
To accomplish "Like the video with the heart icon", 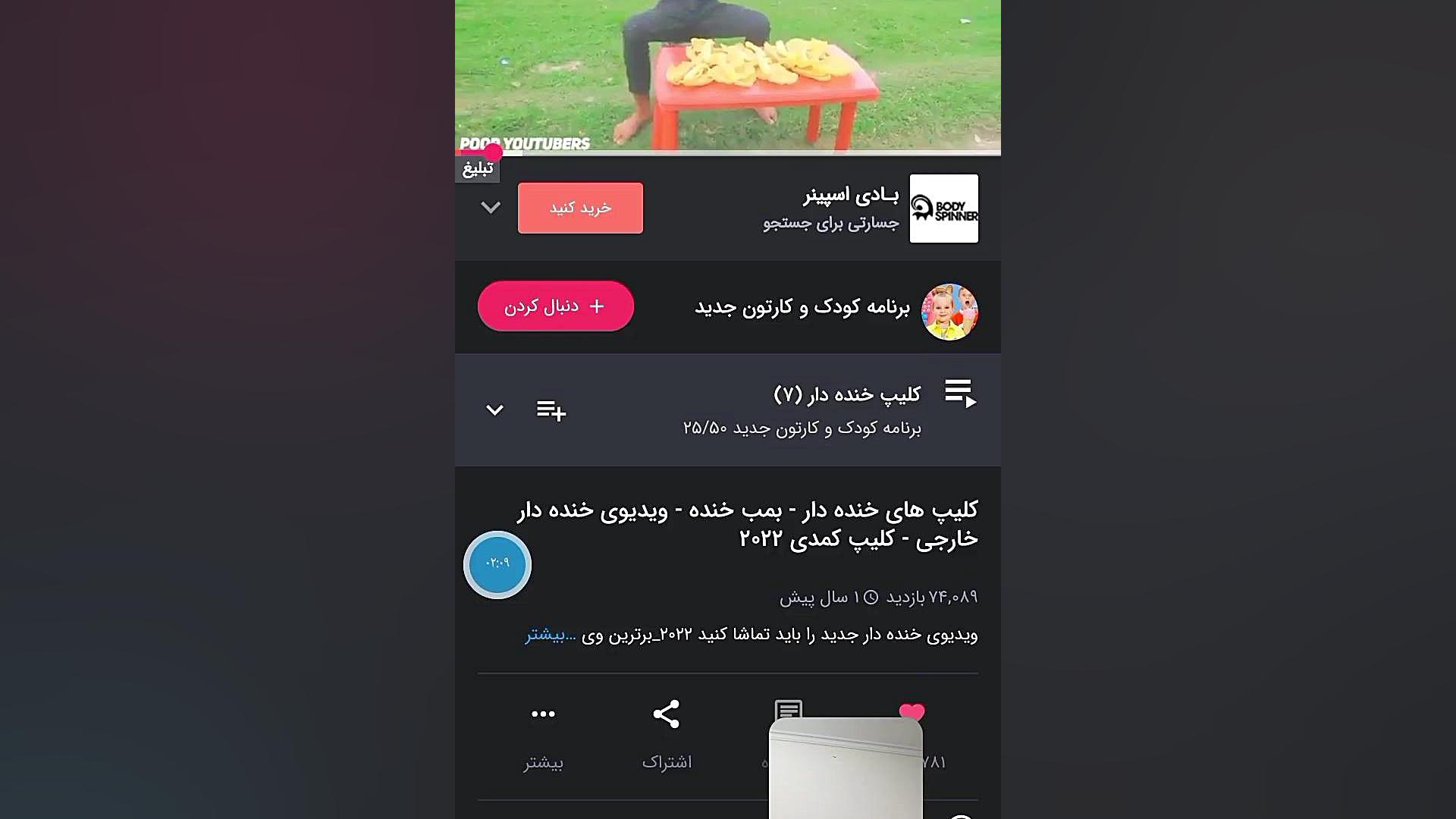I will pyautogui.click(x=912, y=711).
